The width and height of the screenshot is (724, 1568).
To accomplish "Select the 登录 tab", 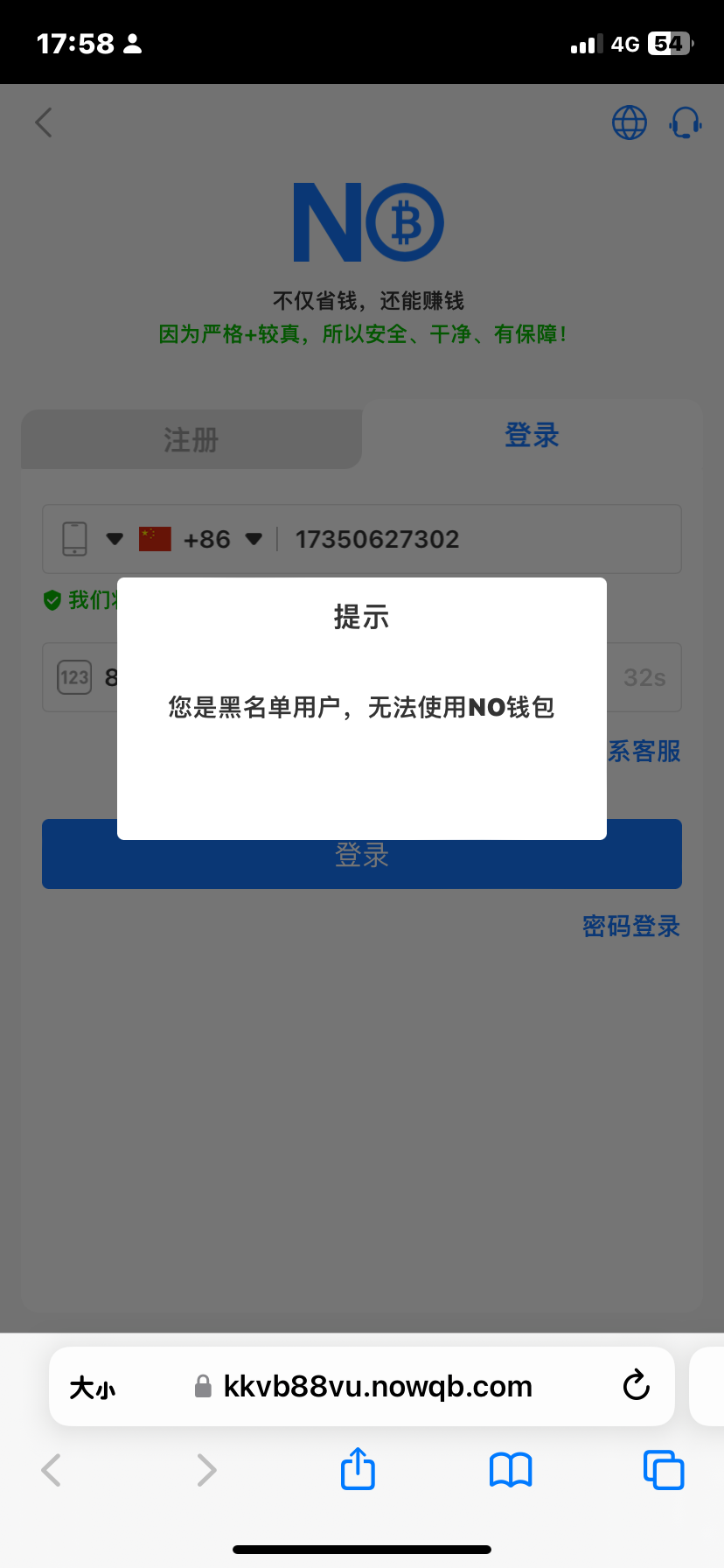I will pos(532,435).
